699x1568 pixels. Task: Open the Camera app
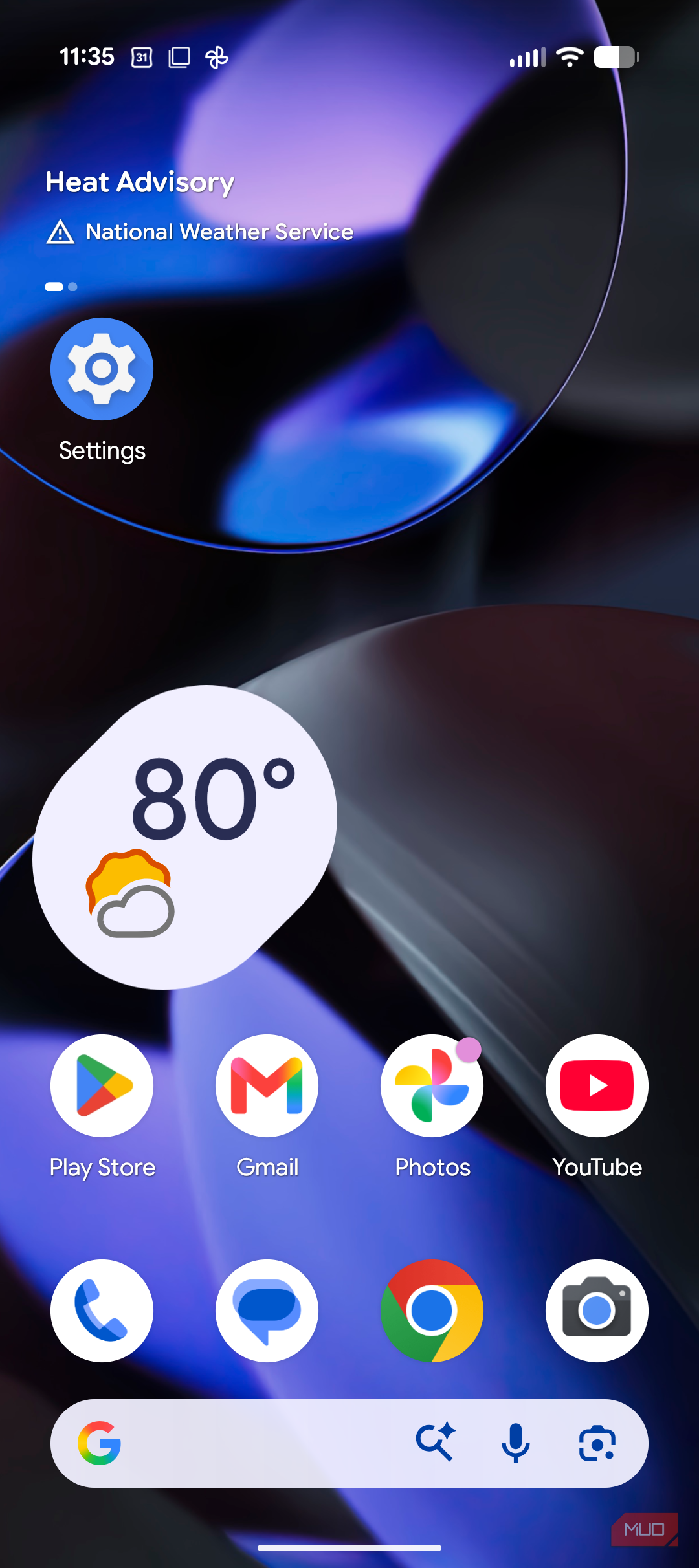tap(597, 1311)
